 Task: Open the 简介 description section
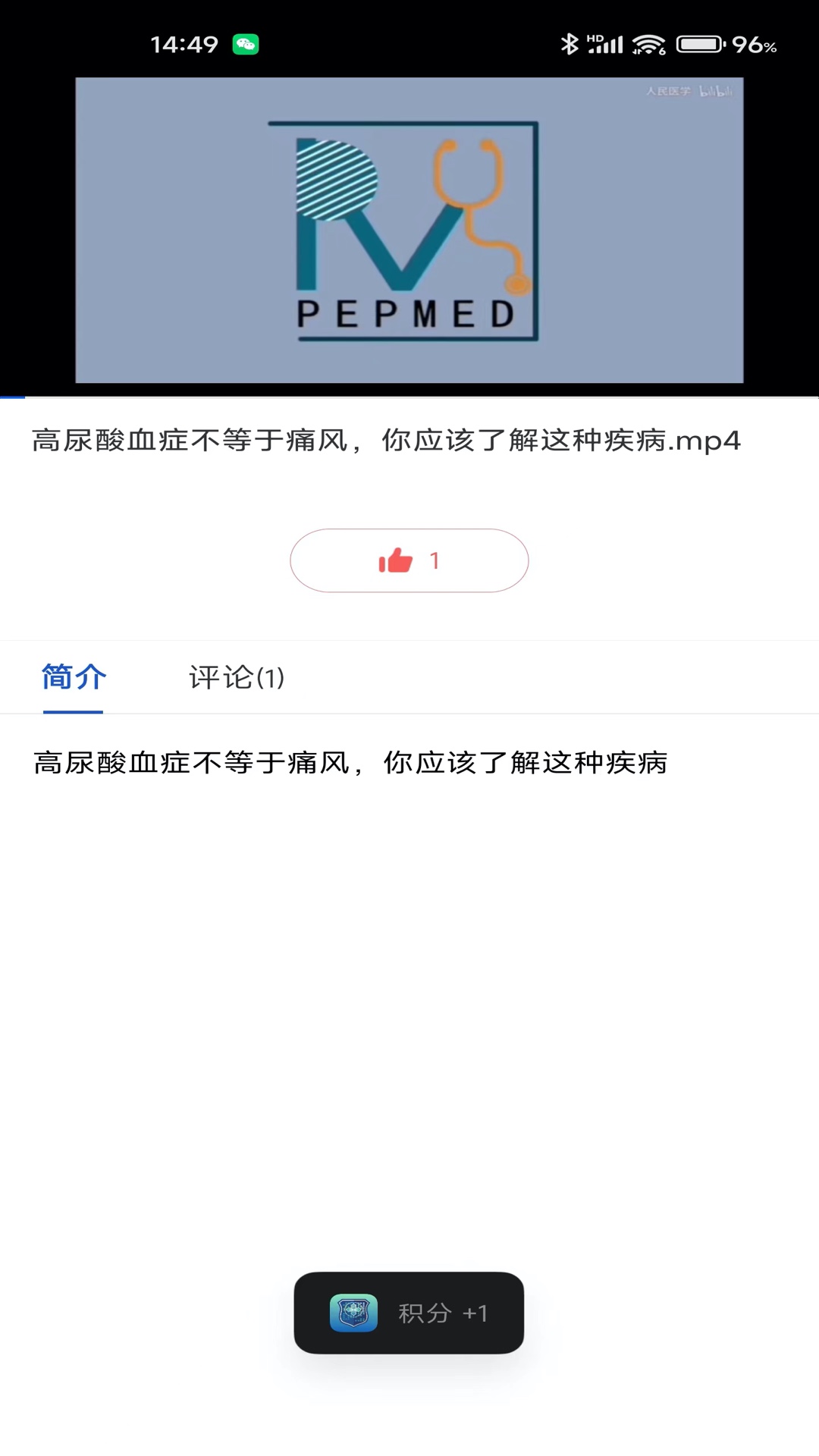(73, 677)
